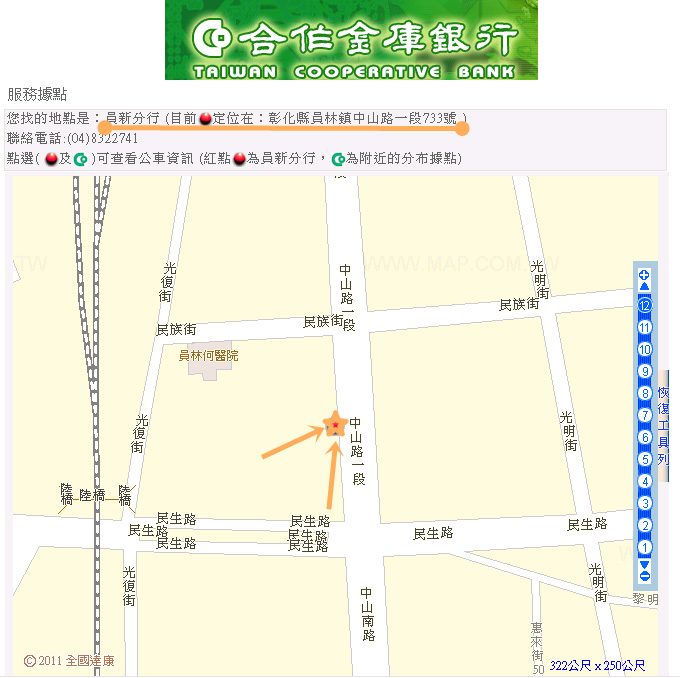Tap the 恢復工具列 side tab
This screenshot has width=680, height=678.
click(662, 425)
